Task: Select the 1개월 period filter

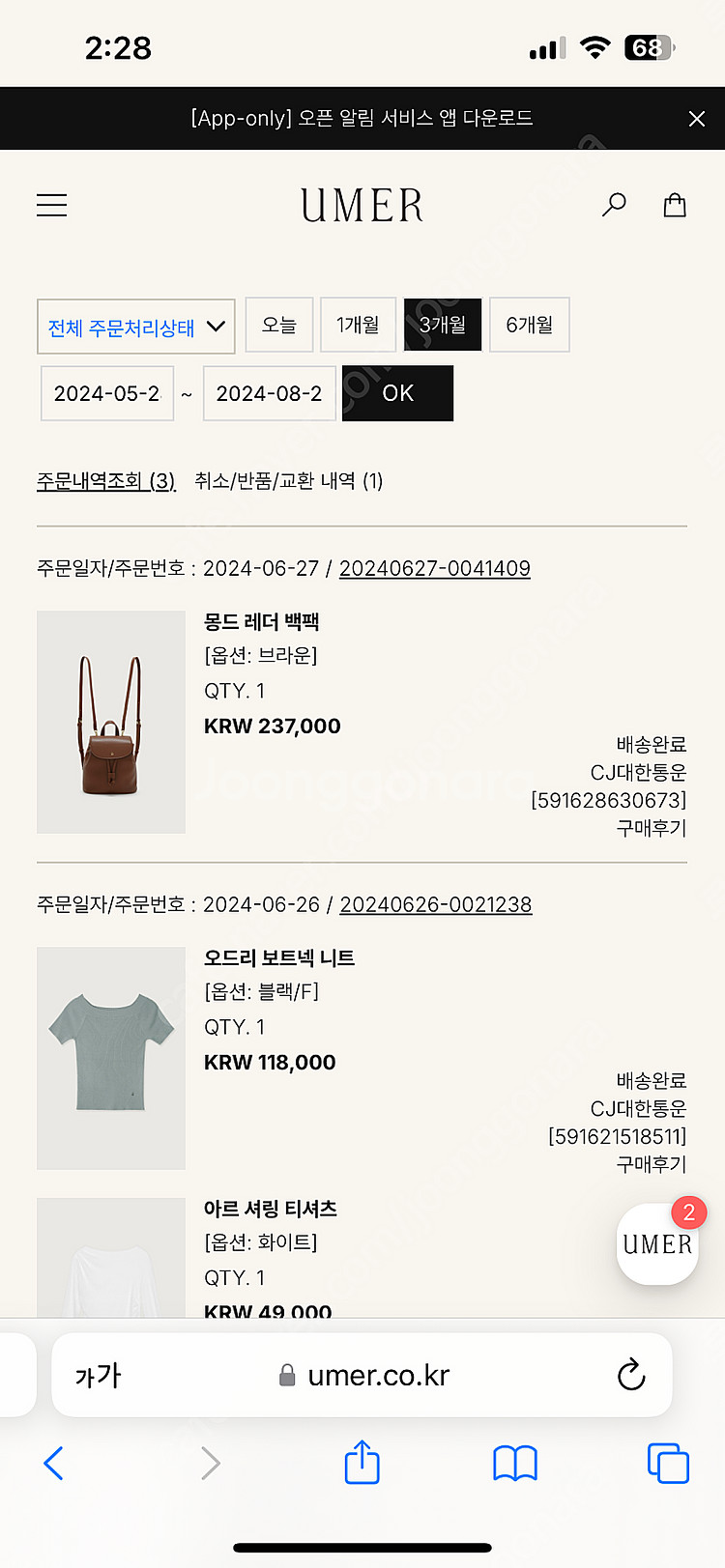Action: point(358,325)
